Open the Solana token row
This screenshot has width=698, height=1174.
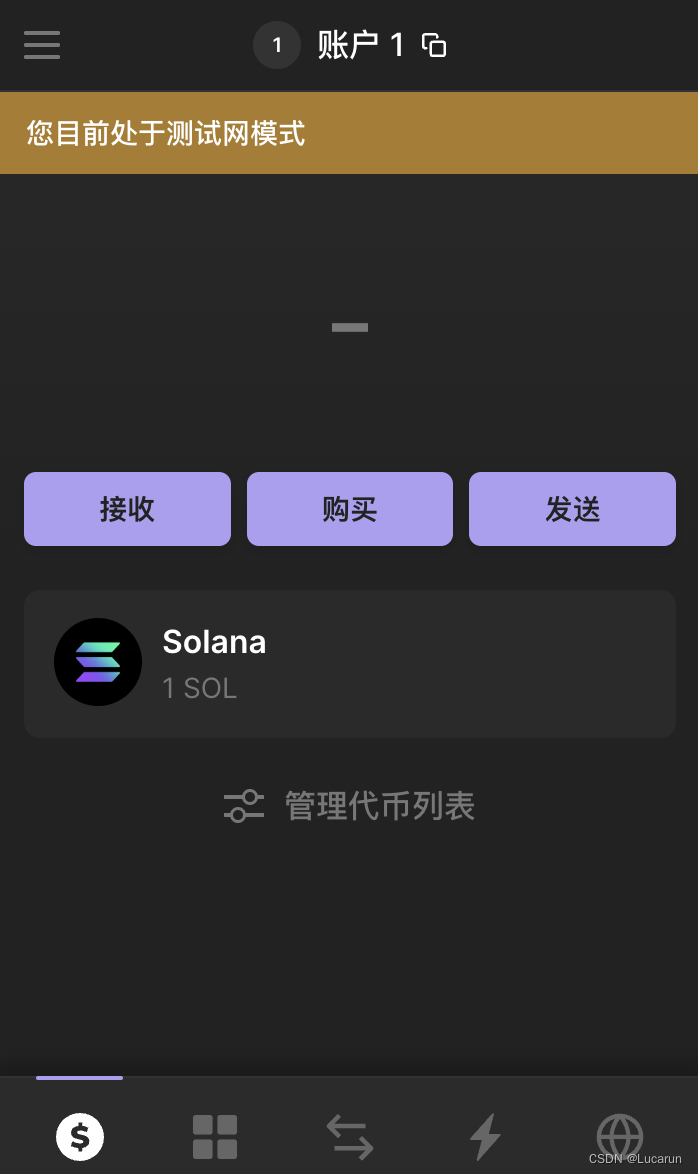[x=350, y=663]
